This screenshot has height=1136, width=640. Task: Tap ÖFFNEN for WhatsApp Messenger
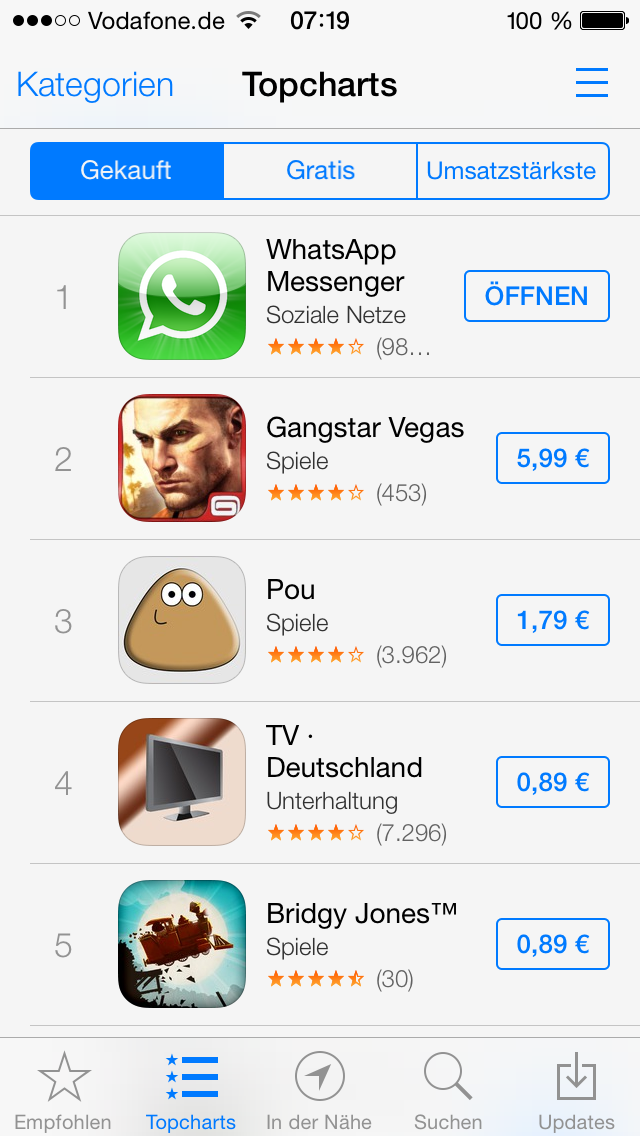pyautogui.click(x=536, y=296)
